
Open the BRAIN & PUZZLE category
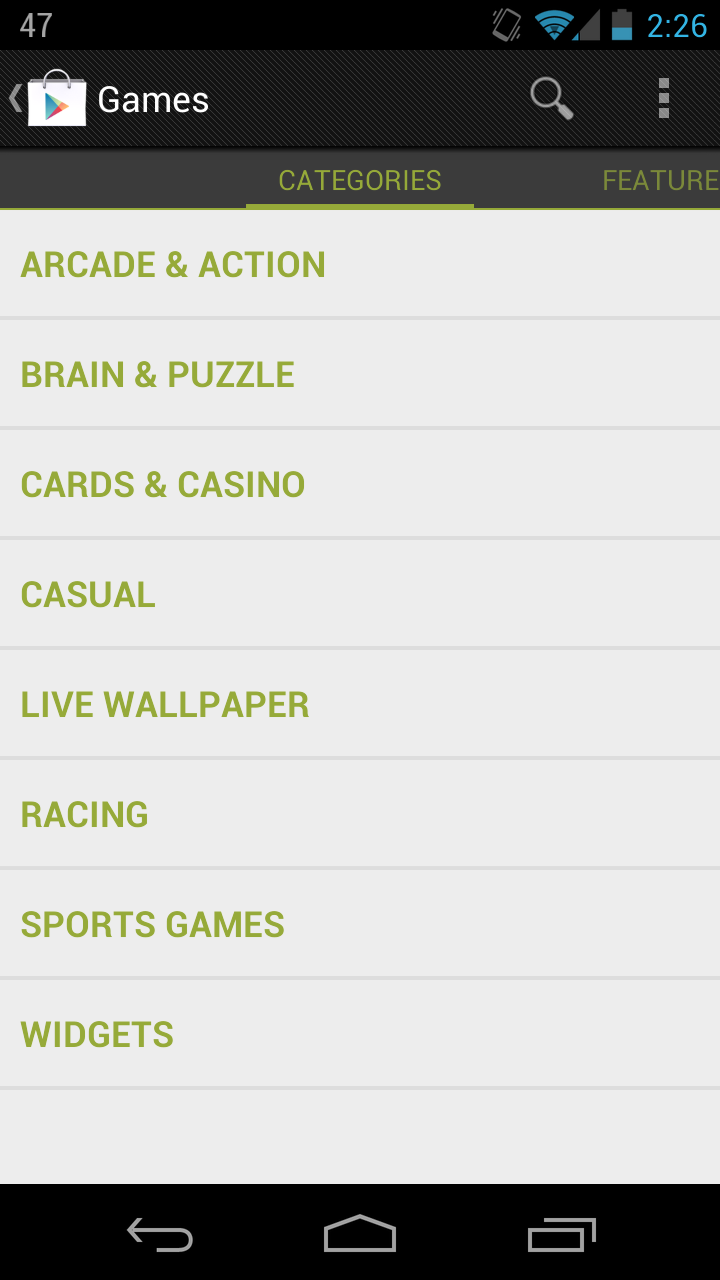coord(360,374)
